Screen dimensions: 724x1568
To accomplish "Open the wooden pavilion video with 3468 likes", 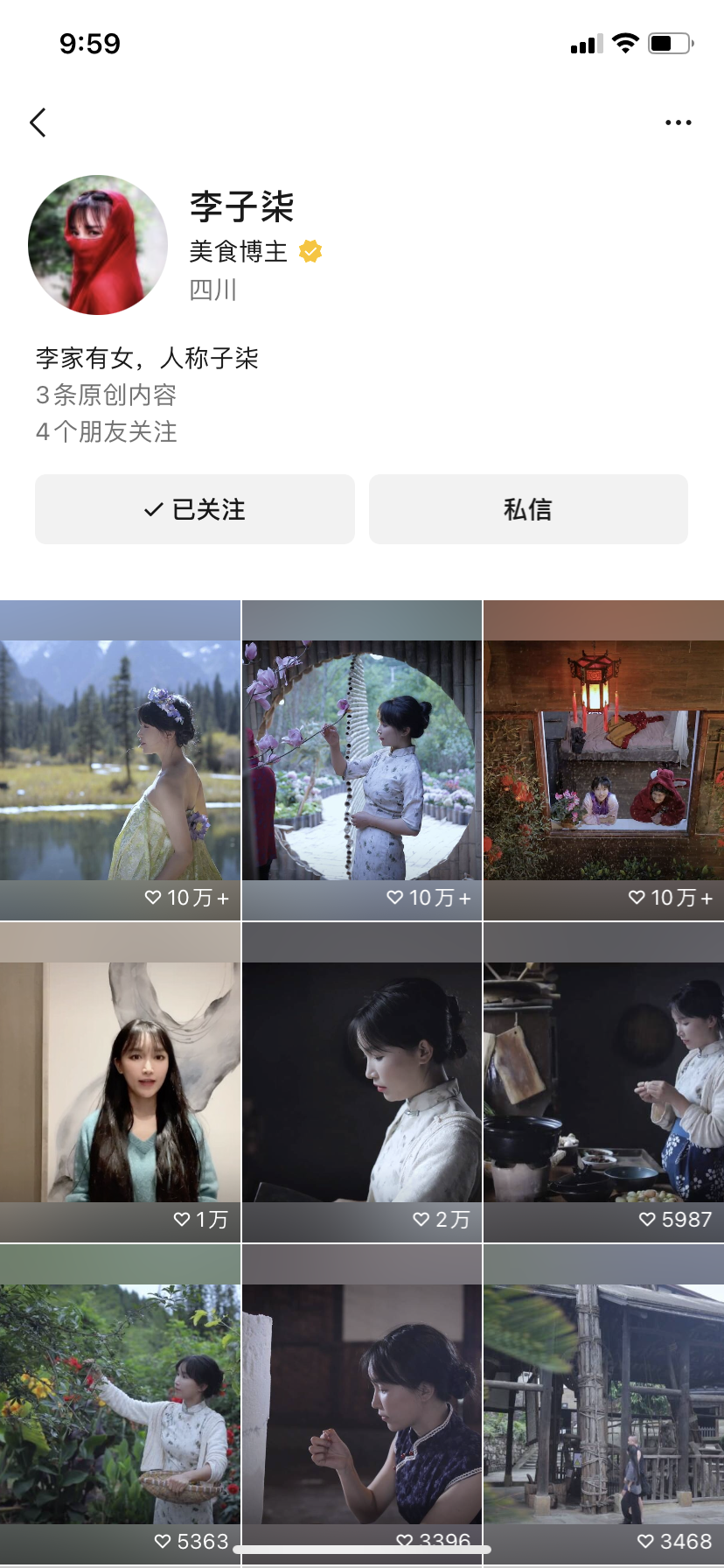I will click(603, 1403).
